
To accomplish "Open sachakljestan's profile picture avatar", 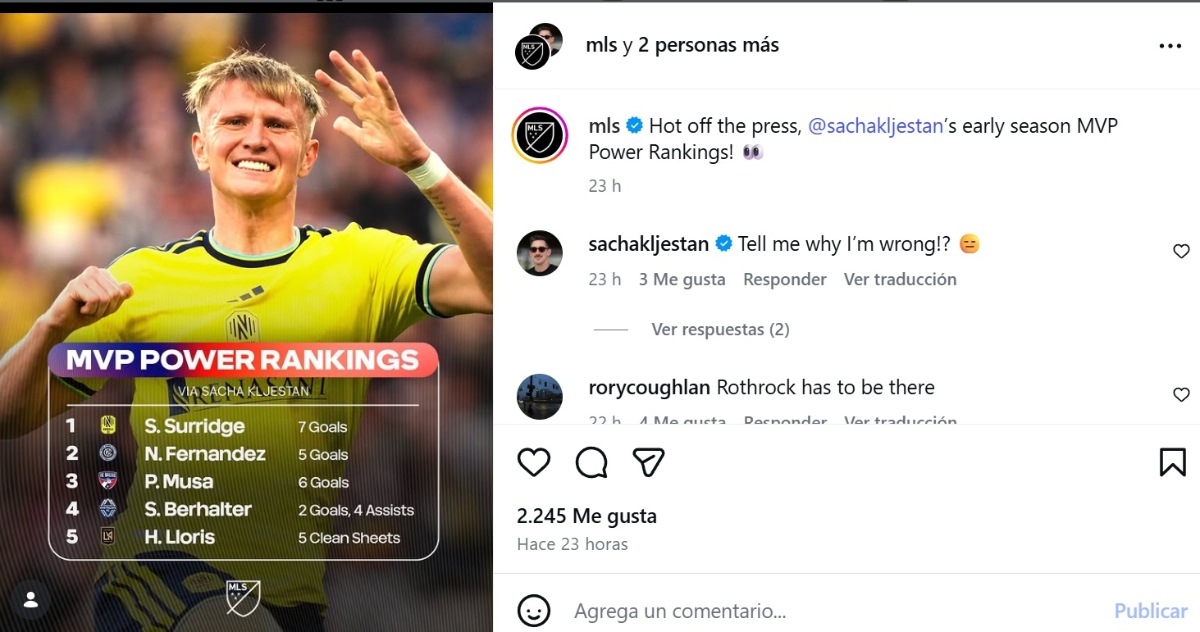I will tap(540, 252).
